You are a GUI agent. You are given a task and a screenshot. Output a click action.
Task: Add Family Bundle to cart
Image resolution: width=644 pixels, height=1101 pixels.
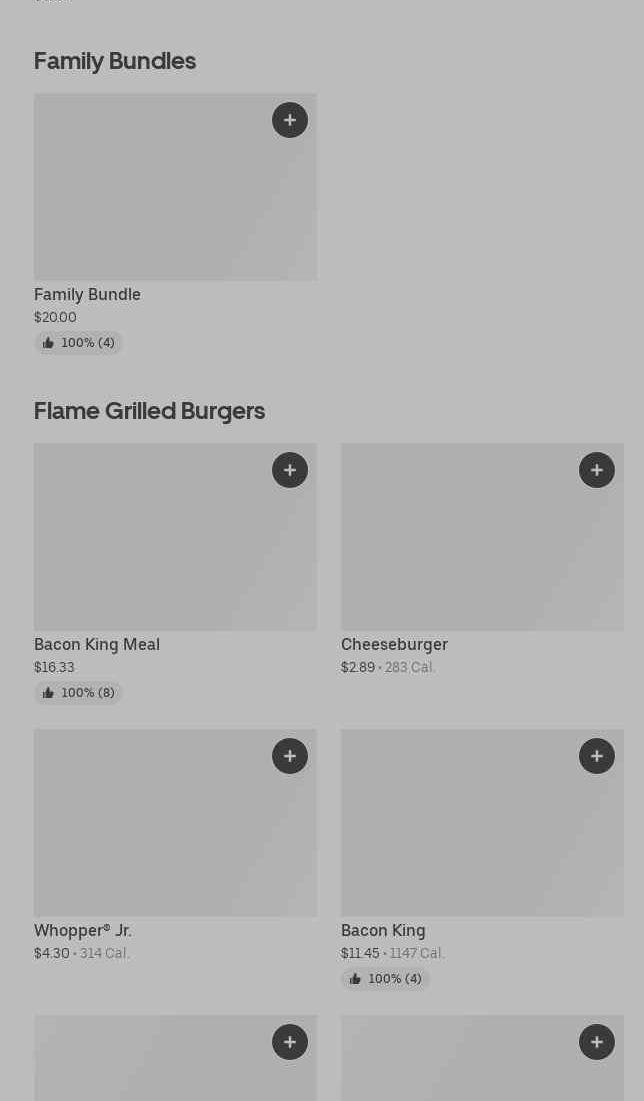tap(290, 120)
